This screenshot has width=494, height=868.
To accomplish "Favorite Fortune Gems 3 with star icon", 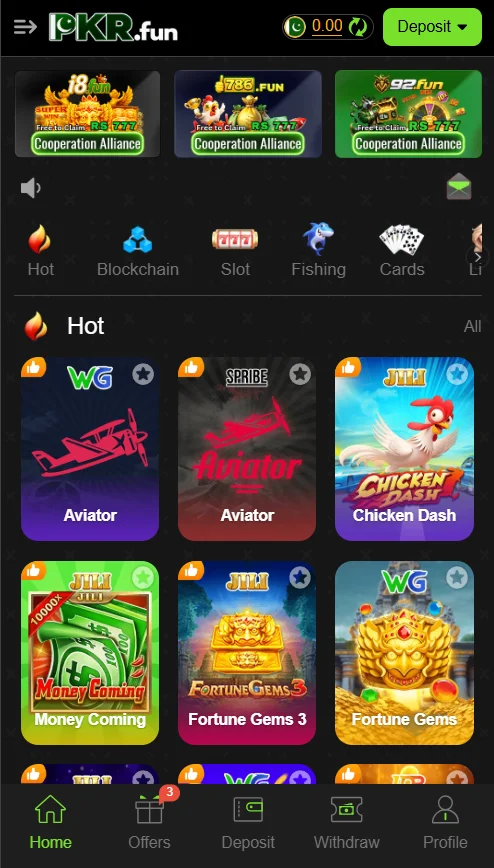I will 300,578.
